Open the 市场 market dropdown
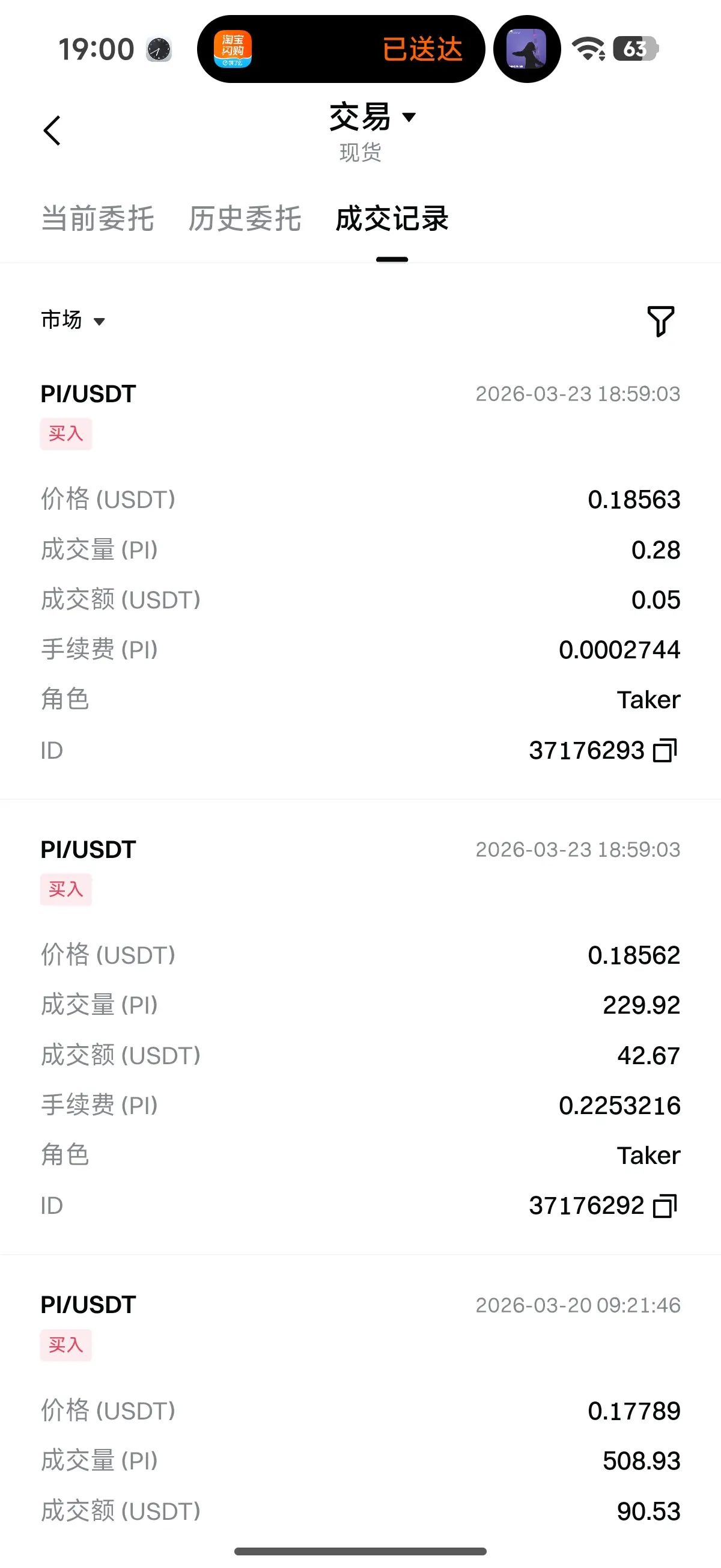Image resolution: width=721 pixels, height=1568 pixels. coord(73,320)
